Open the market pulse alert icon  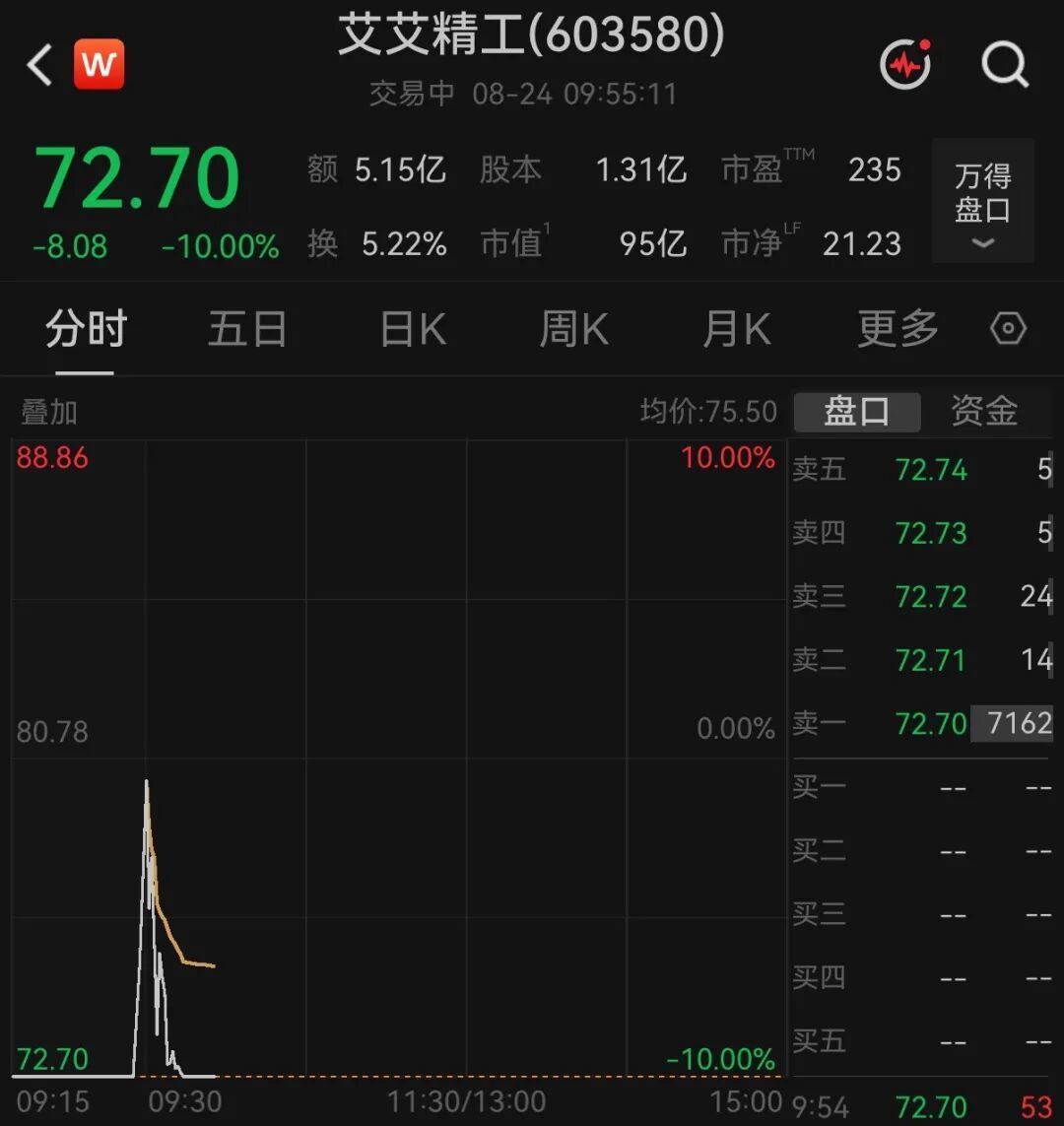pyautogui.click(x=905, y=65)
